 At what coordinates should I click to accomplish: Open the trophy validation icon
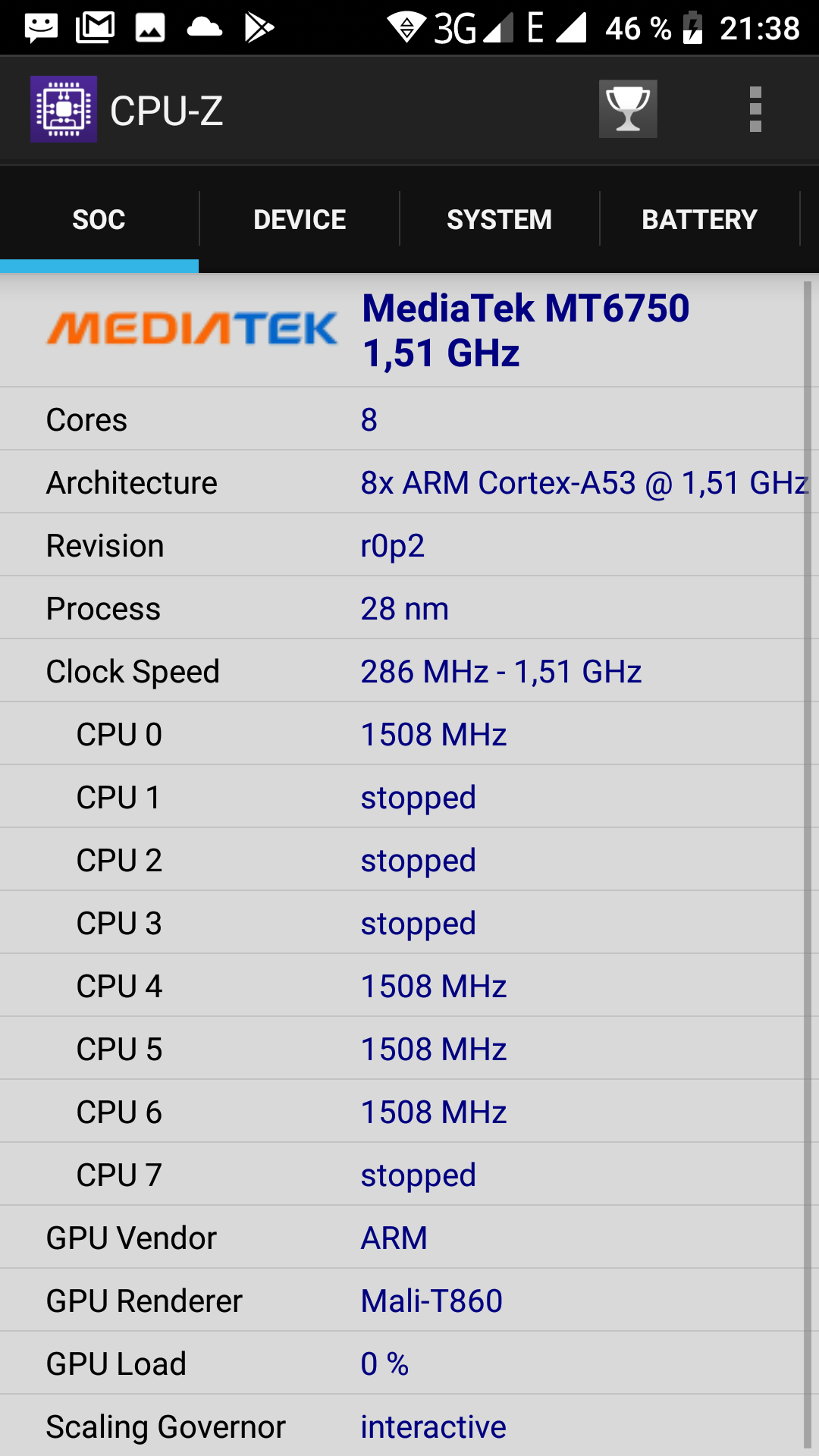(x=628, y=109)
